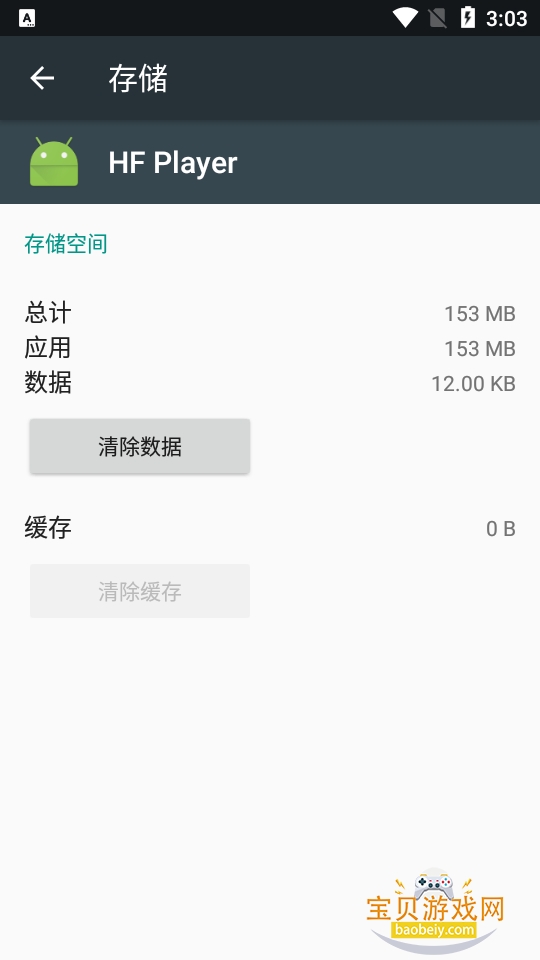Tap the 清除数据 button

(x=140, y=446)
